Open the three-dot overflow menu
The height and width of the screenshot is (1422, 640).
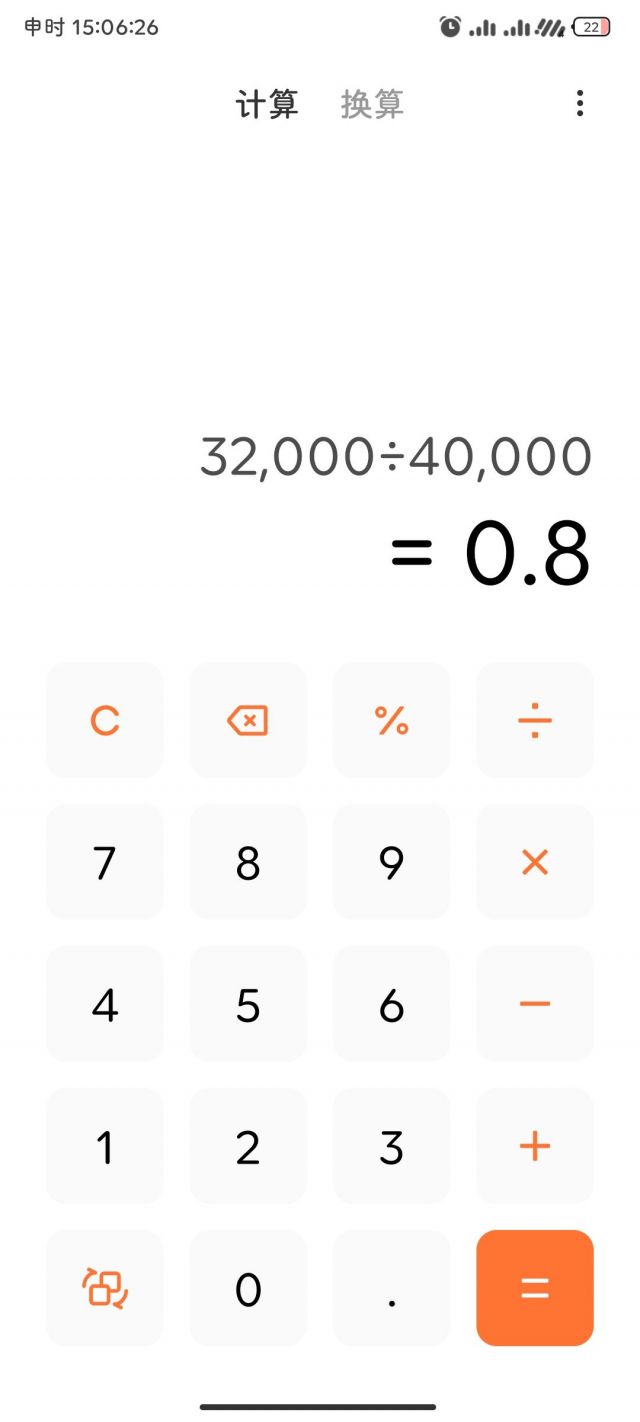(x=580, y=103)
